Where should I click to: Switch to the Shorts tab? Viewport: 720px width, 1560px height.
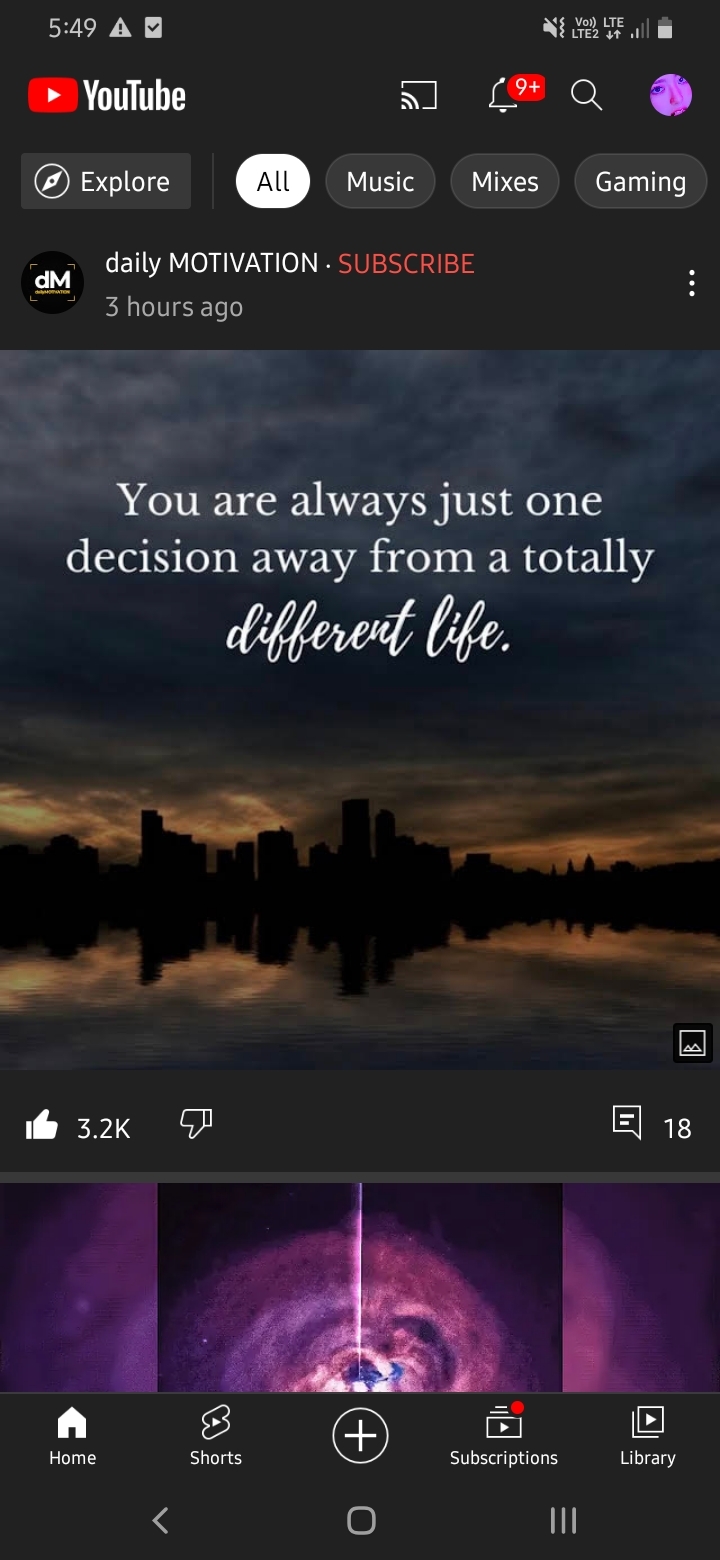216,1435
